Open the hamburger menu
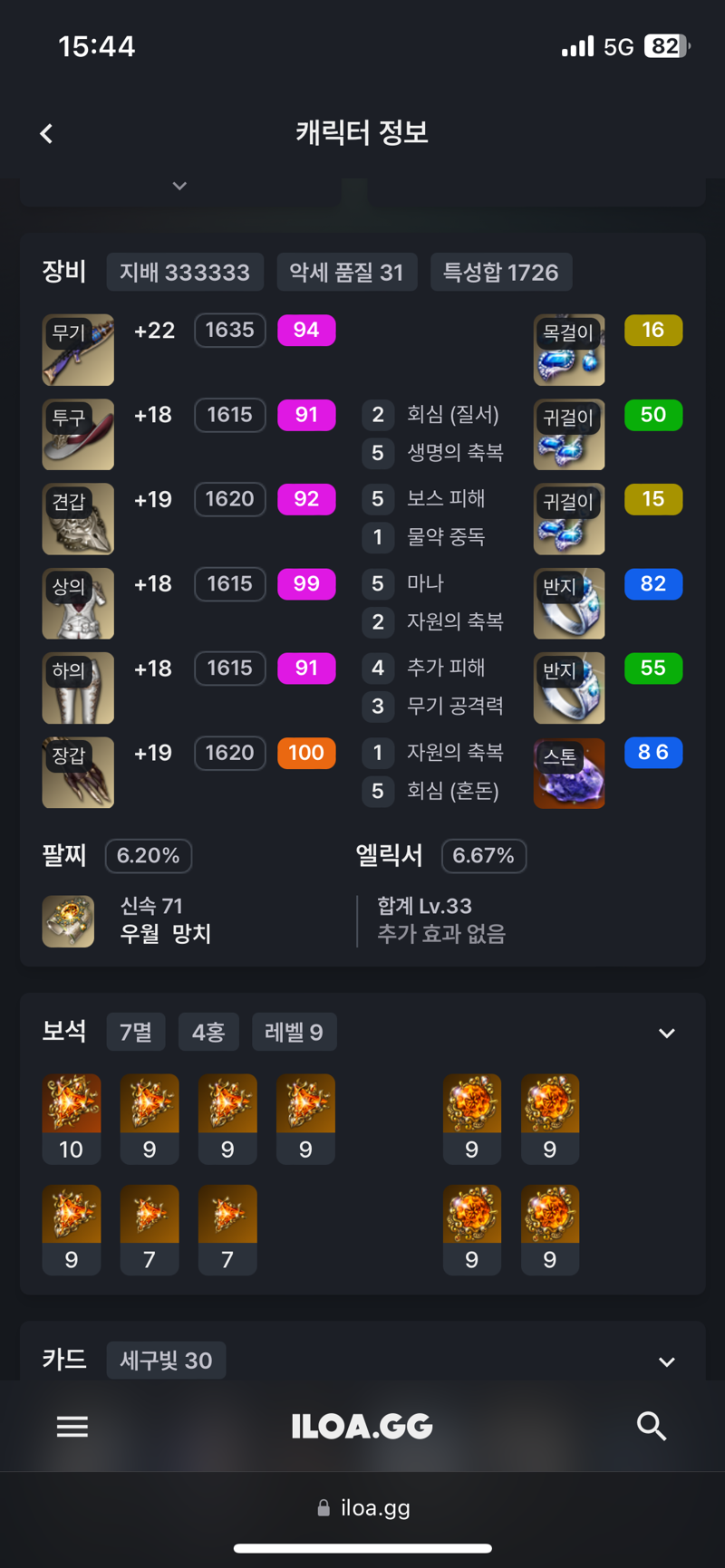 coord(72,1427)
